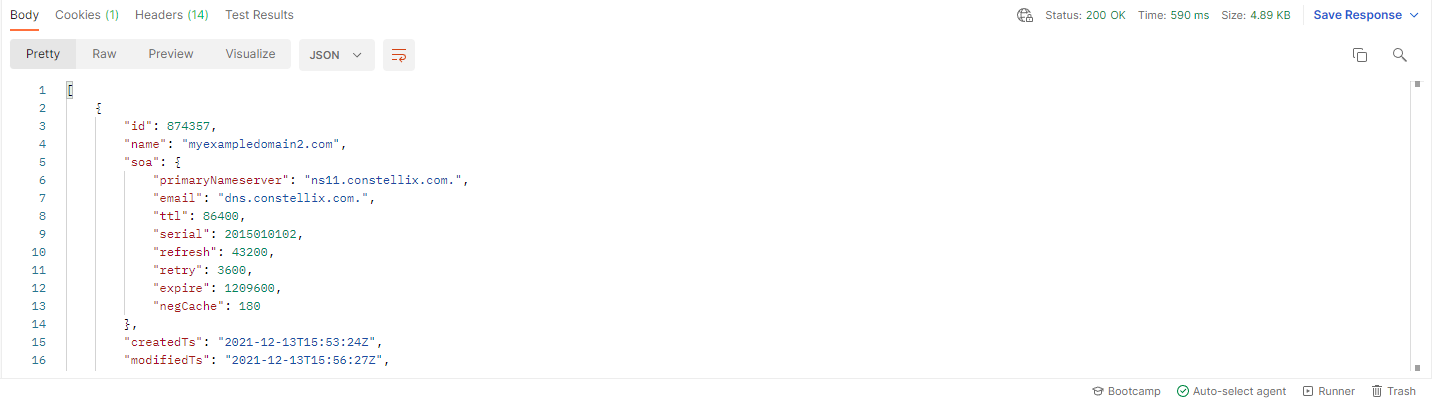The width and height of the screenshot is (1432, 402).
Task: Copy response body to clipboard
Action: click(x=1360, y=55)
